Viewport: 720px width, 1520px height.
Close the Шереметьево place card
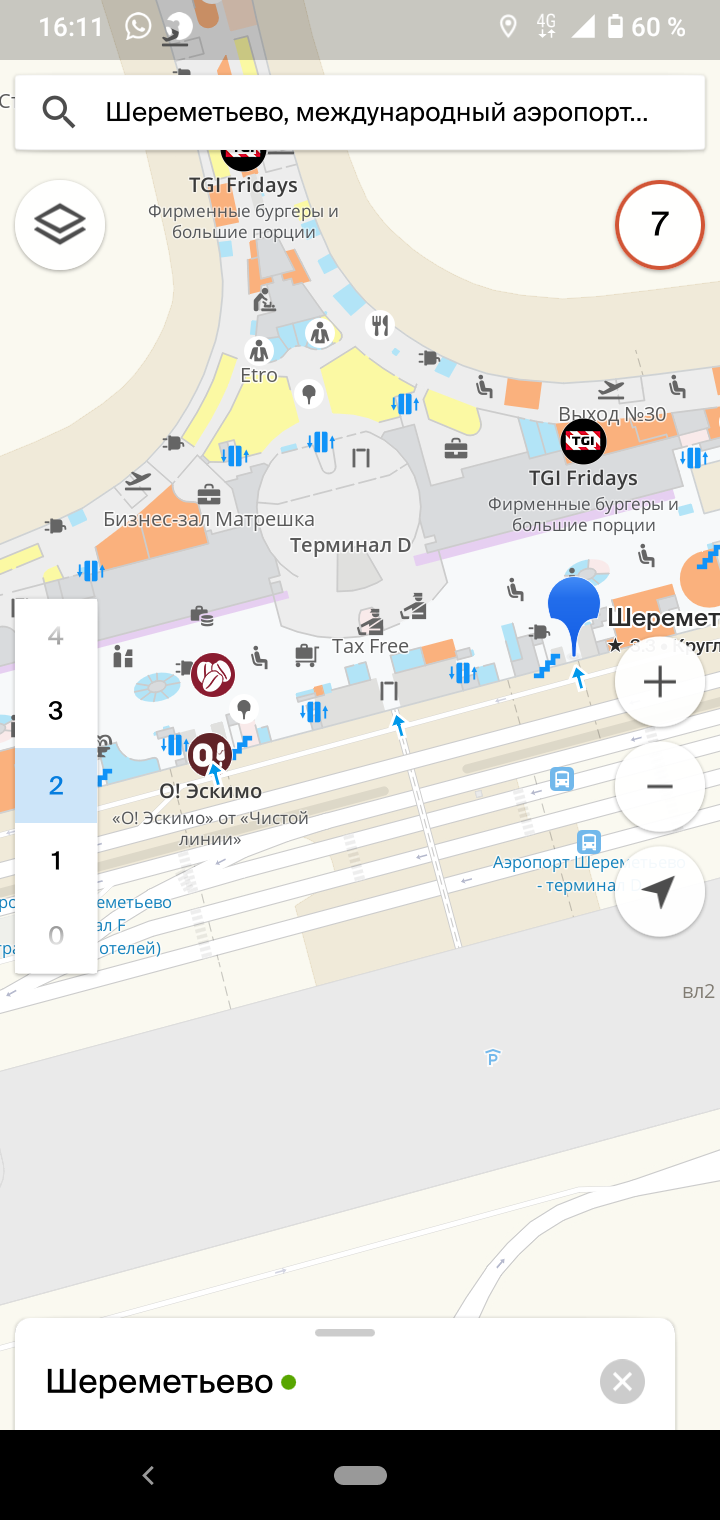(622, 1382)
